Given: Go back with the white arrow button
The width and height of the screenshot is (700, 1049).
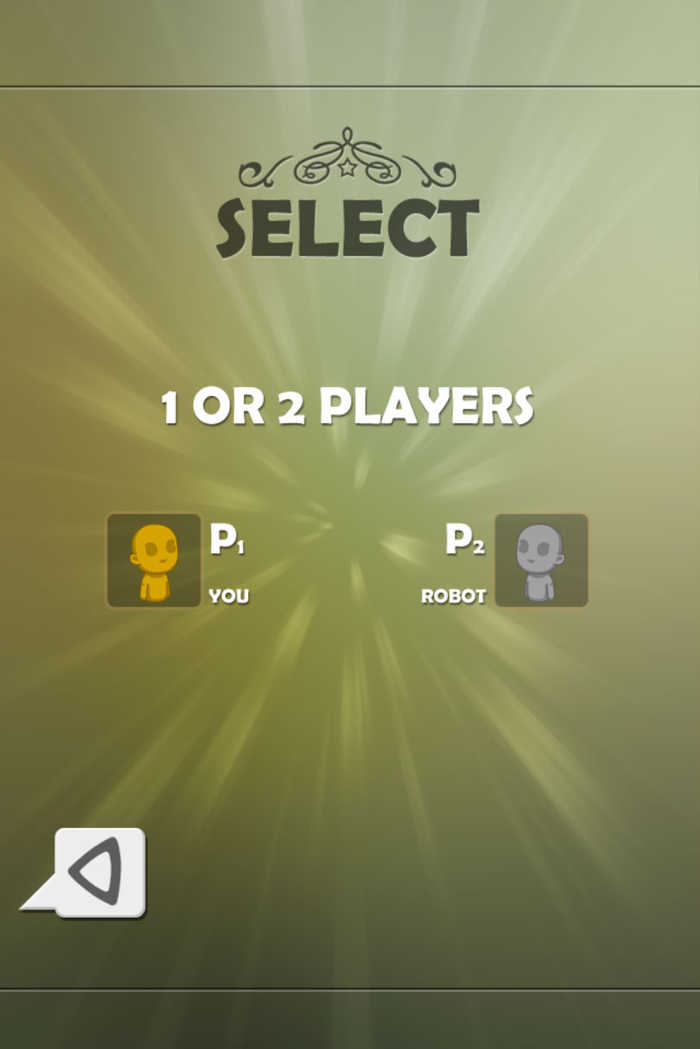Looking at the screenshot, I should pyautogui.click(x=98, y=872).
